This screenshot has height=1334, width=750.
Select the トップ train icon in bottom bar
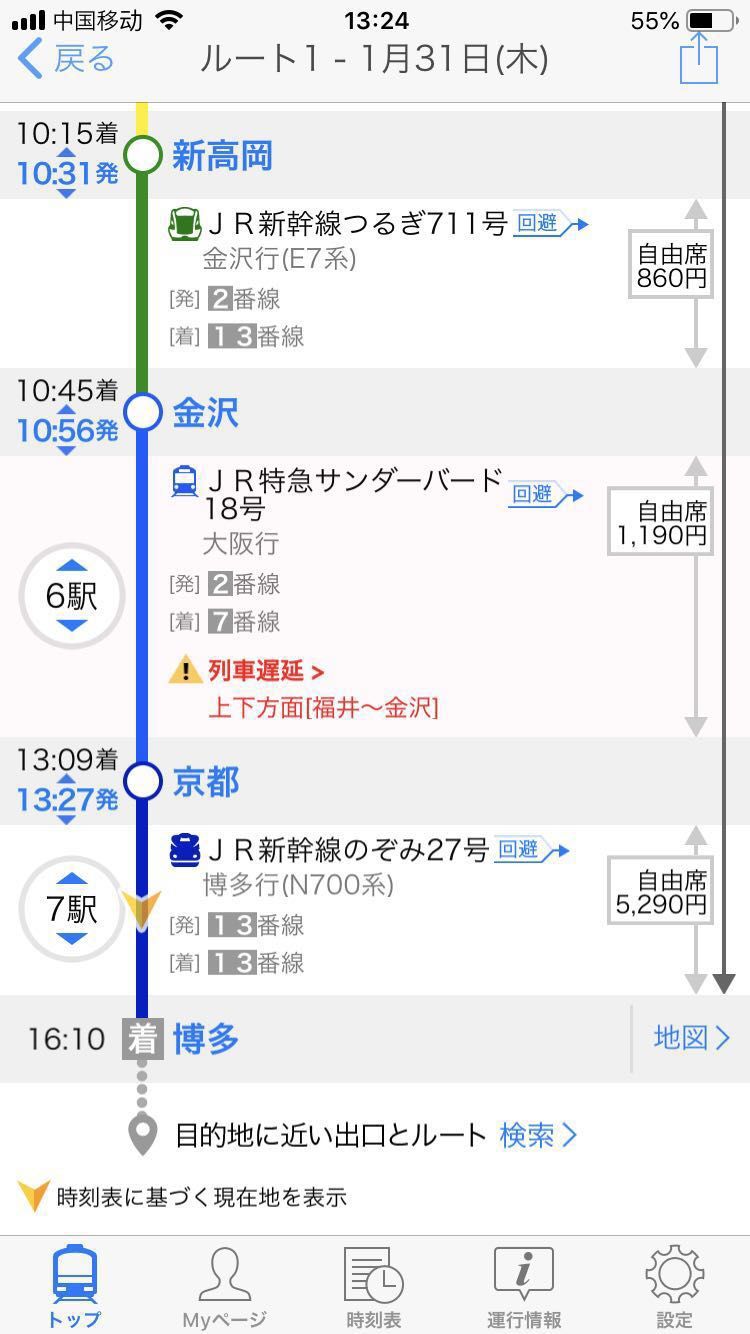click(75, 1277)
